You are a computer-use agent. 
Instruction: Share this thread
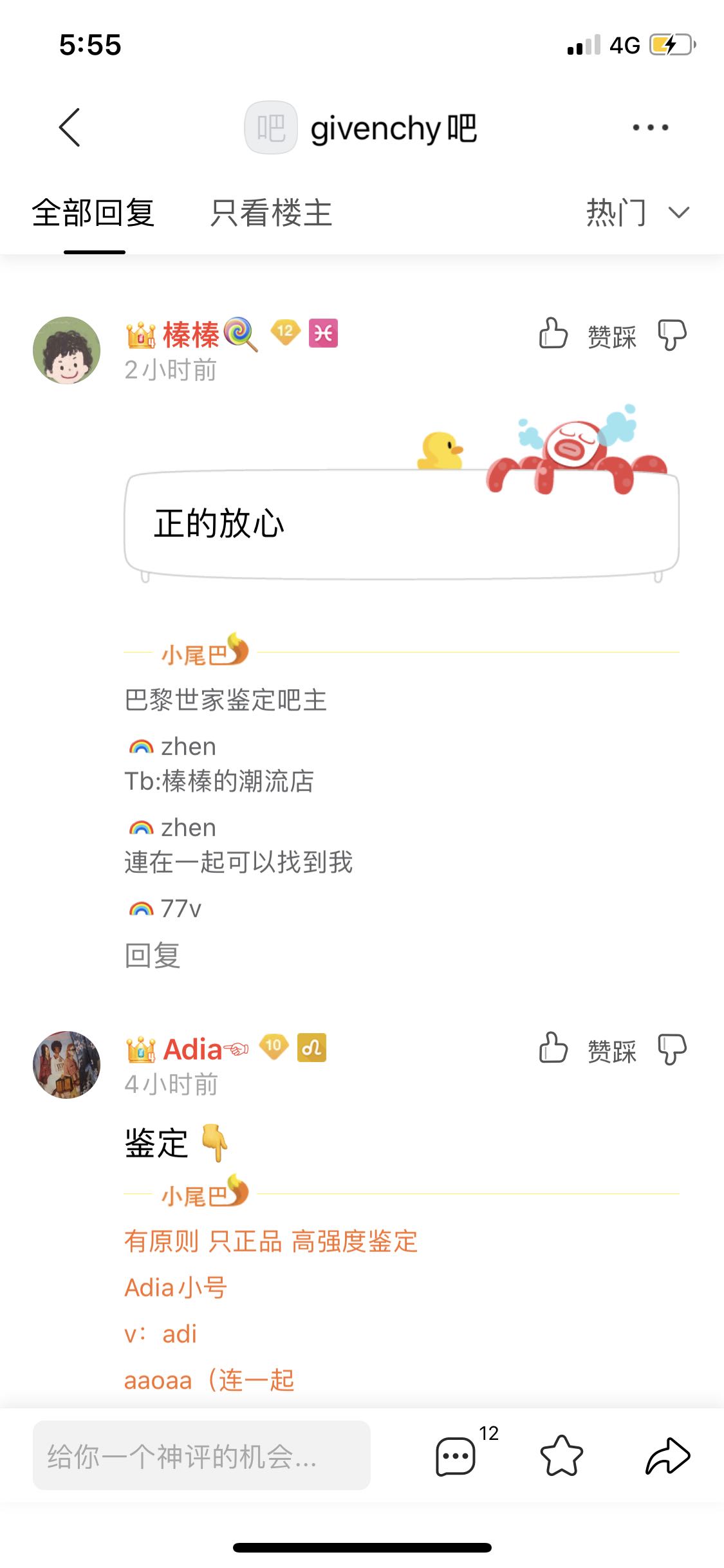667,1456
